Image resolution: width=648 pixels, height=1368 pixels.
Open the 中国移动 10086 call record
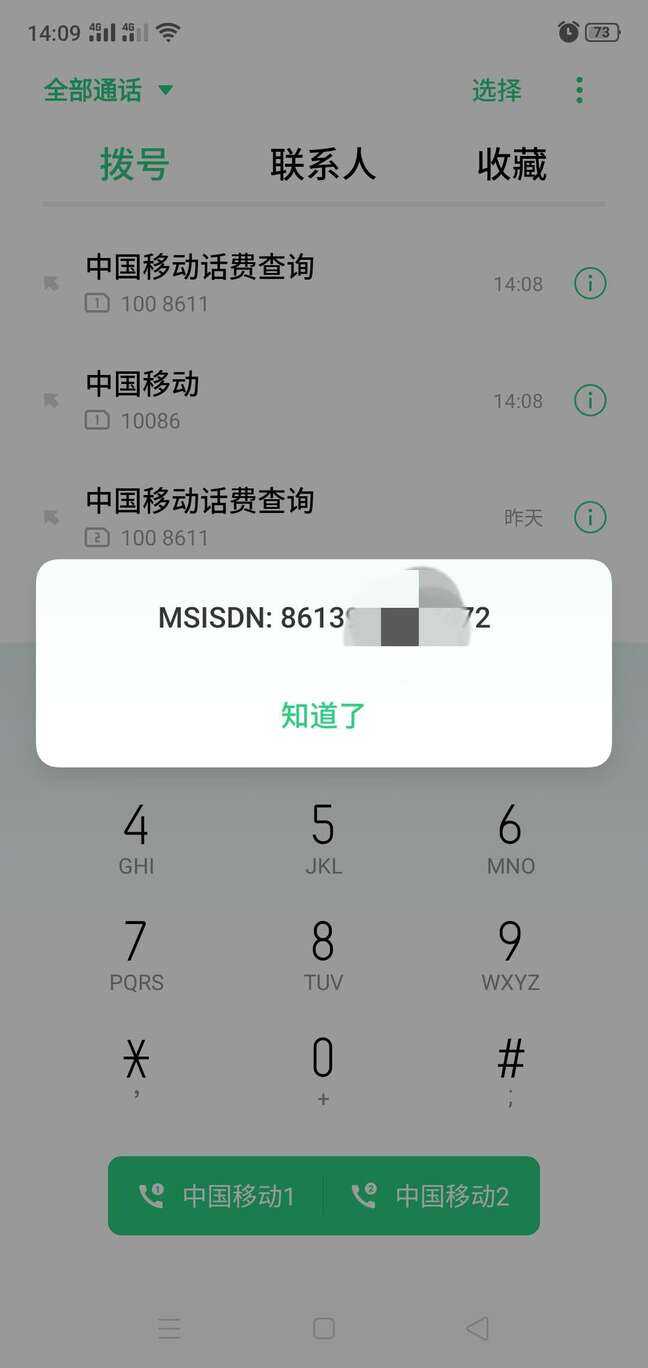point(250,400)
